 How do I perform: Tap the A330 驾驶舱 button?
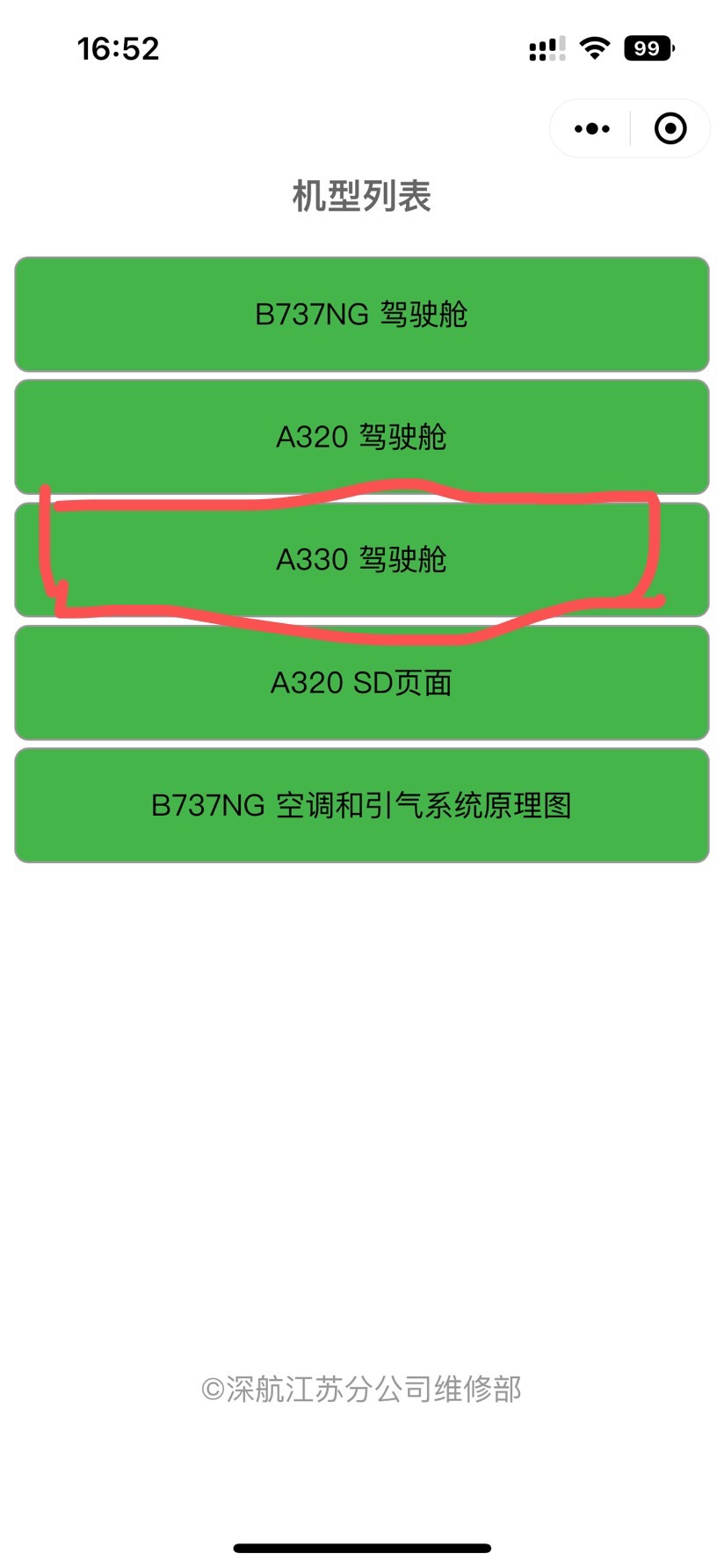361,560
